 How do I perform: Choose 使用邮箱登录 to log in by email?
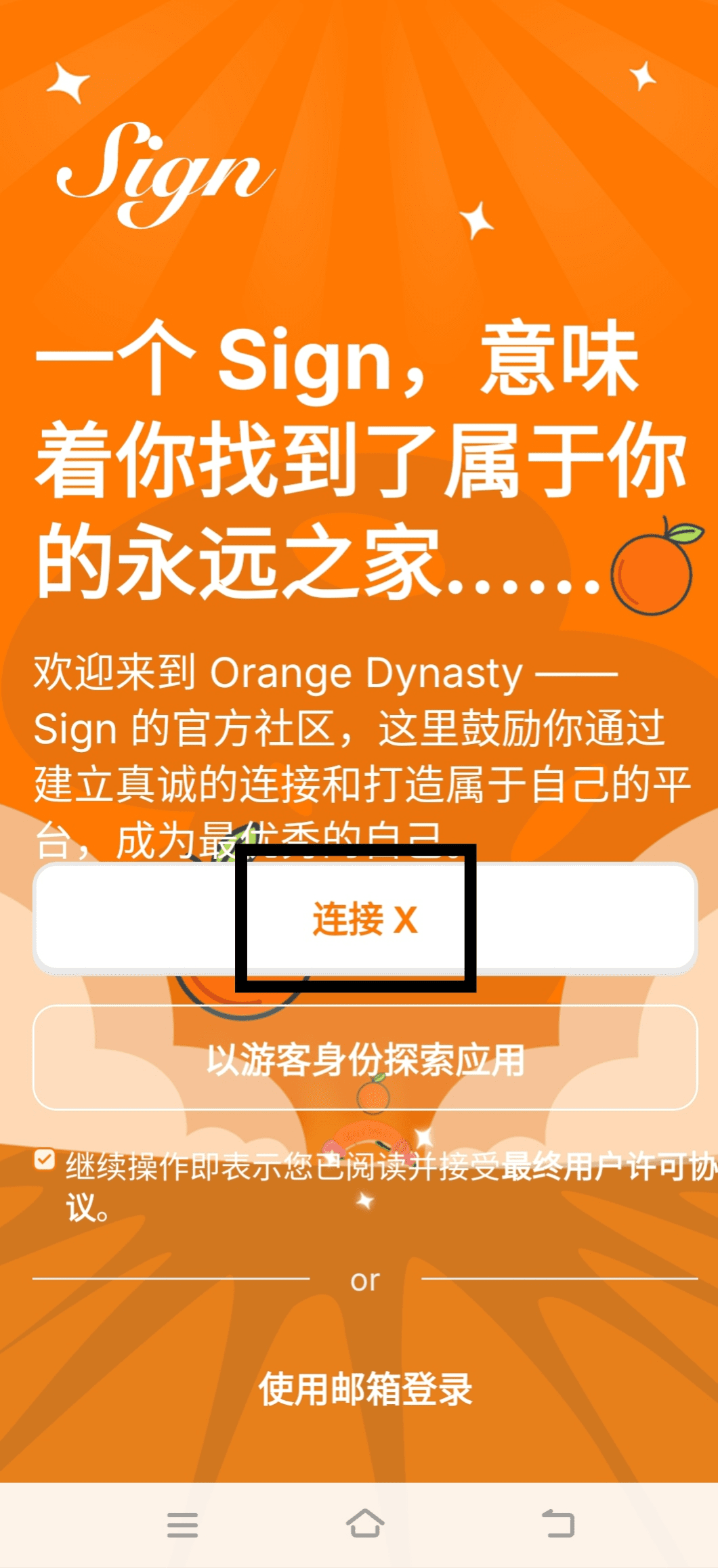click(364, 1389)
